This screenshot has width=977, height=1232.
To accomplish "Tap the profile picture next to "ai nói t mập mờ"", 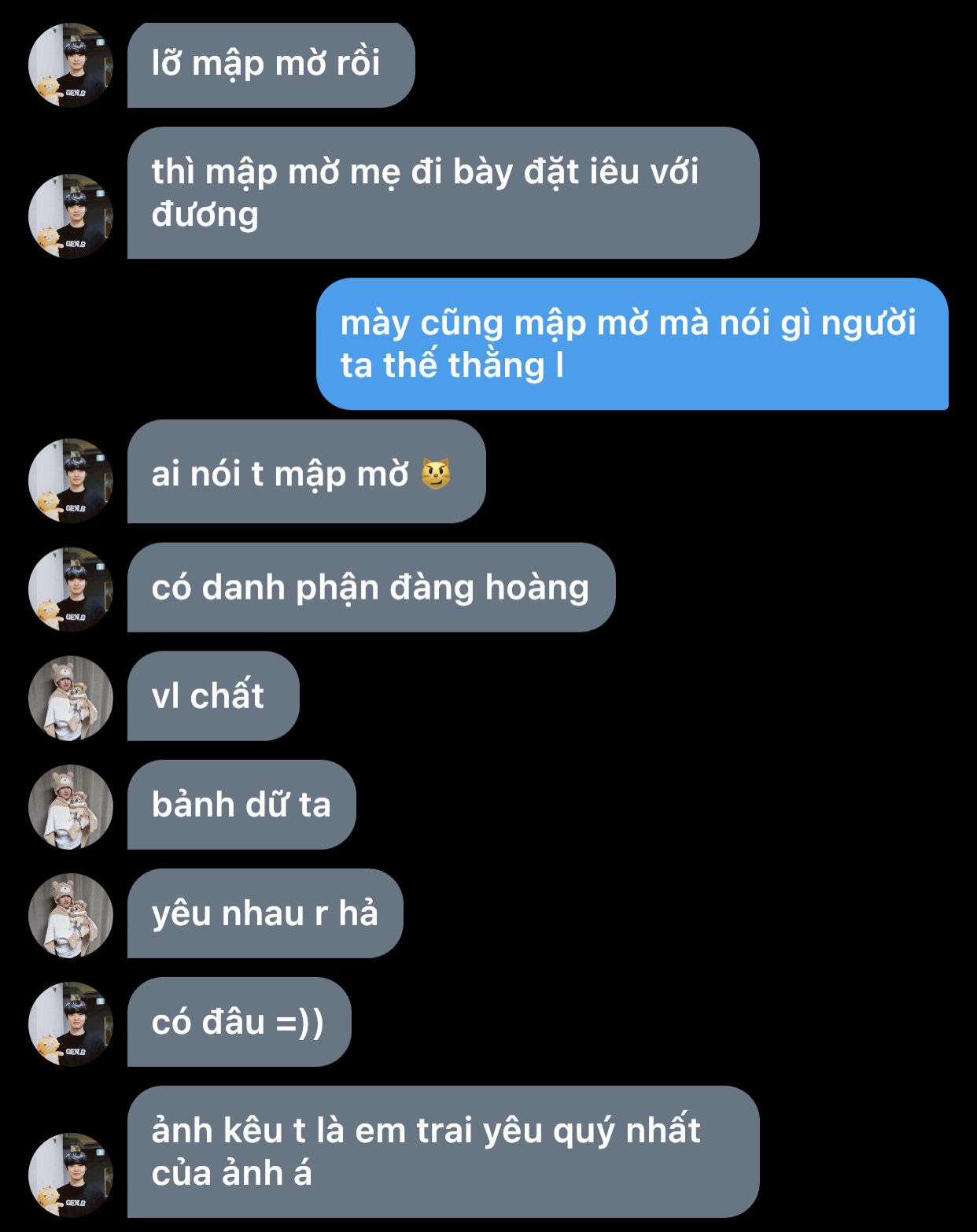I will [x=71, y=480].
